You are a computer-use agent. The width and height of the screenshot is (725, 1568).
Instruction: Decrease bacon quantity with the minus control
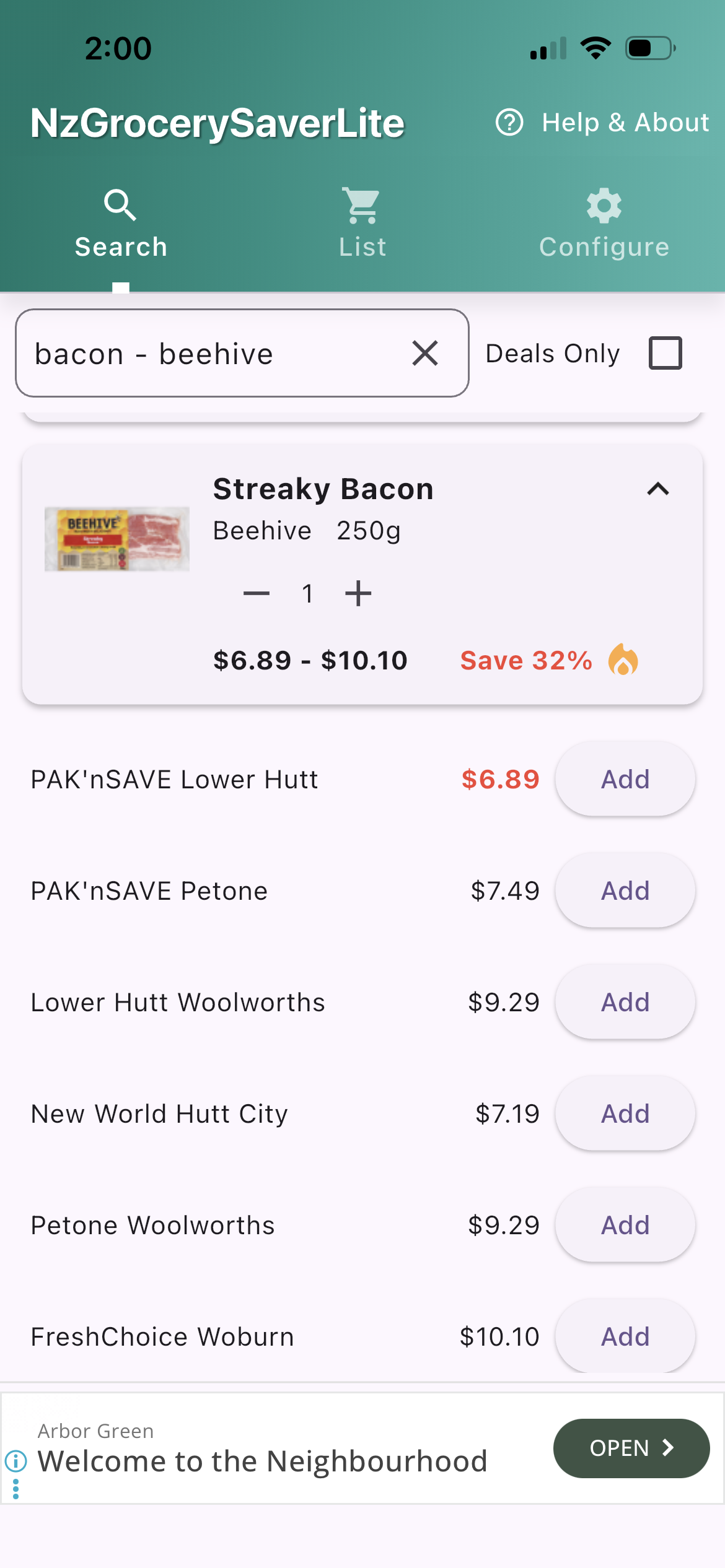point(256,593)
